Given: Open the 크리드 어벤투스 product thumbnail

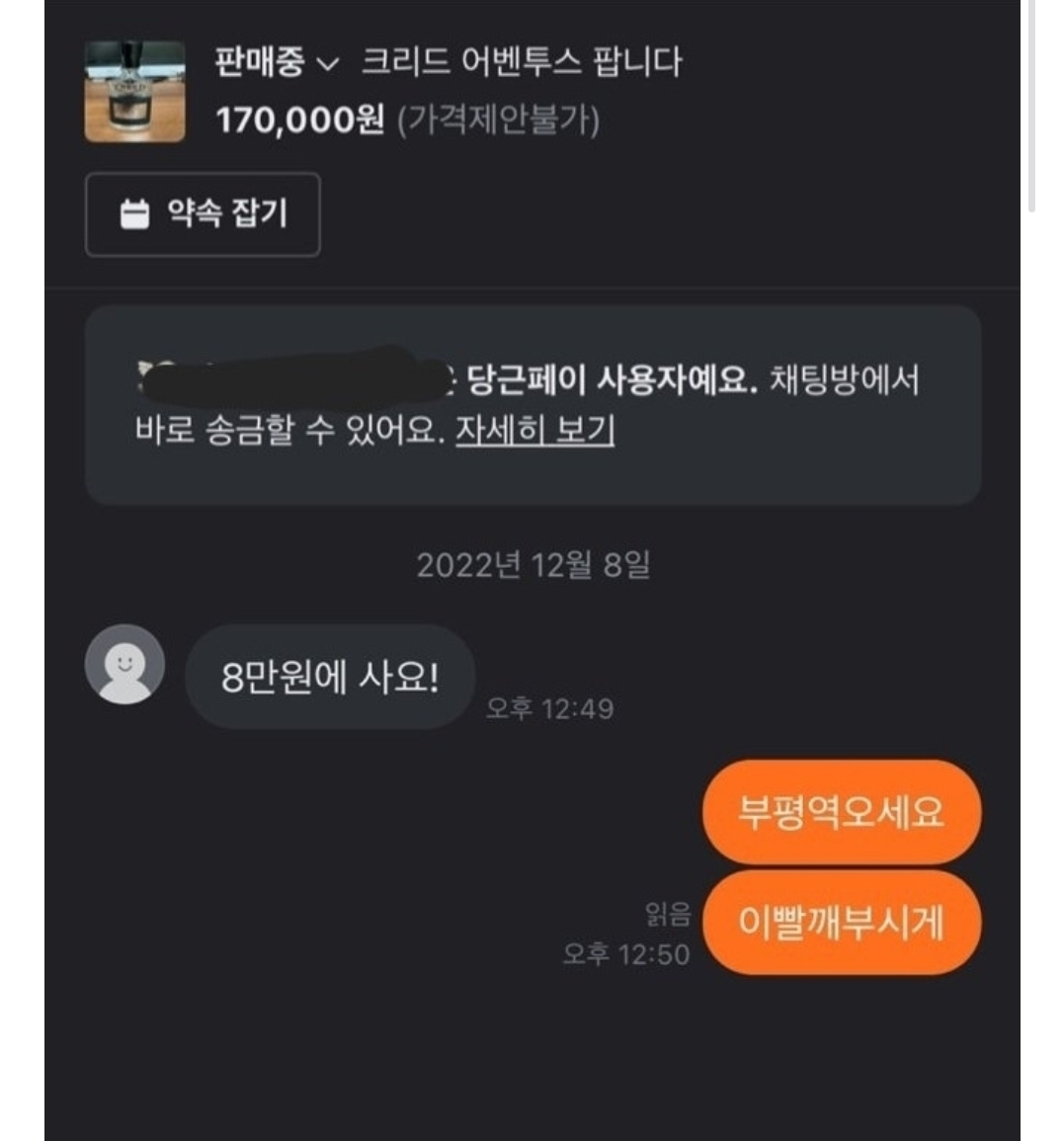Looking at the screenshot, I should tap(134, 92).
